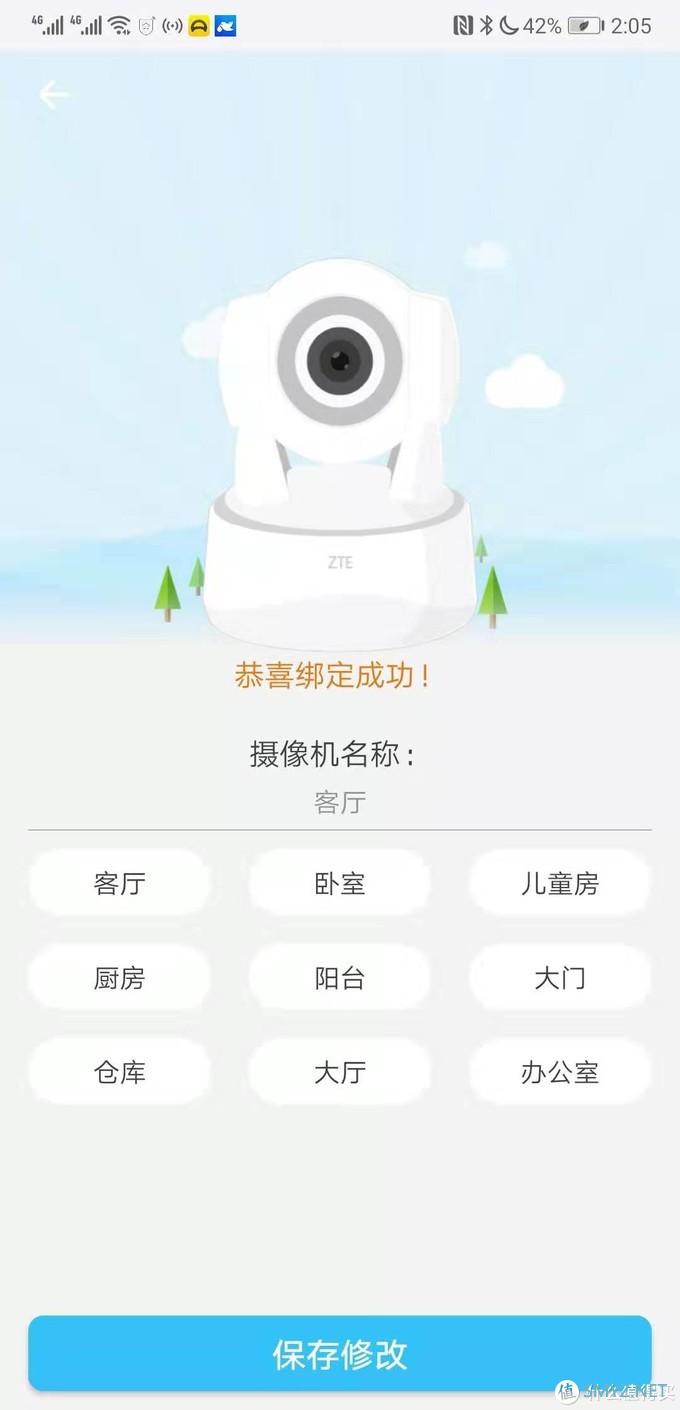680x1410 pixels.
Task: Select 厨房 as camera location
Action: click(120, 977)
